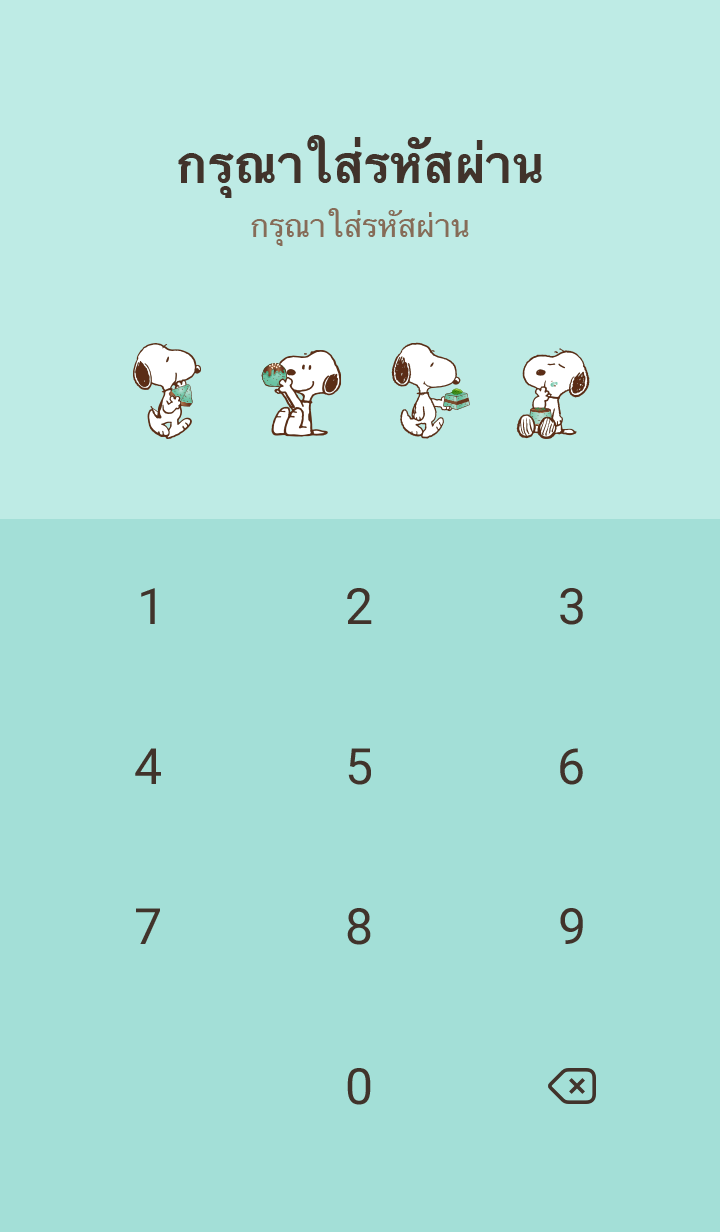The height and width of the screenshot is (1232, 720).
Task: Enter digit 9 on the keypad
Action: [x=571, y=927]
